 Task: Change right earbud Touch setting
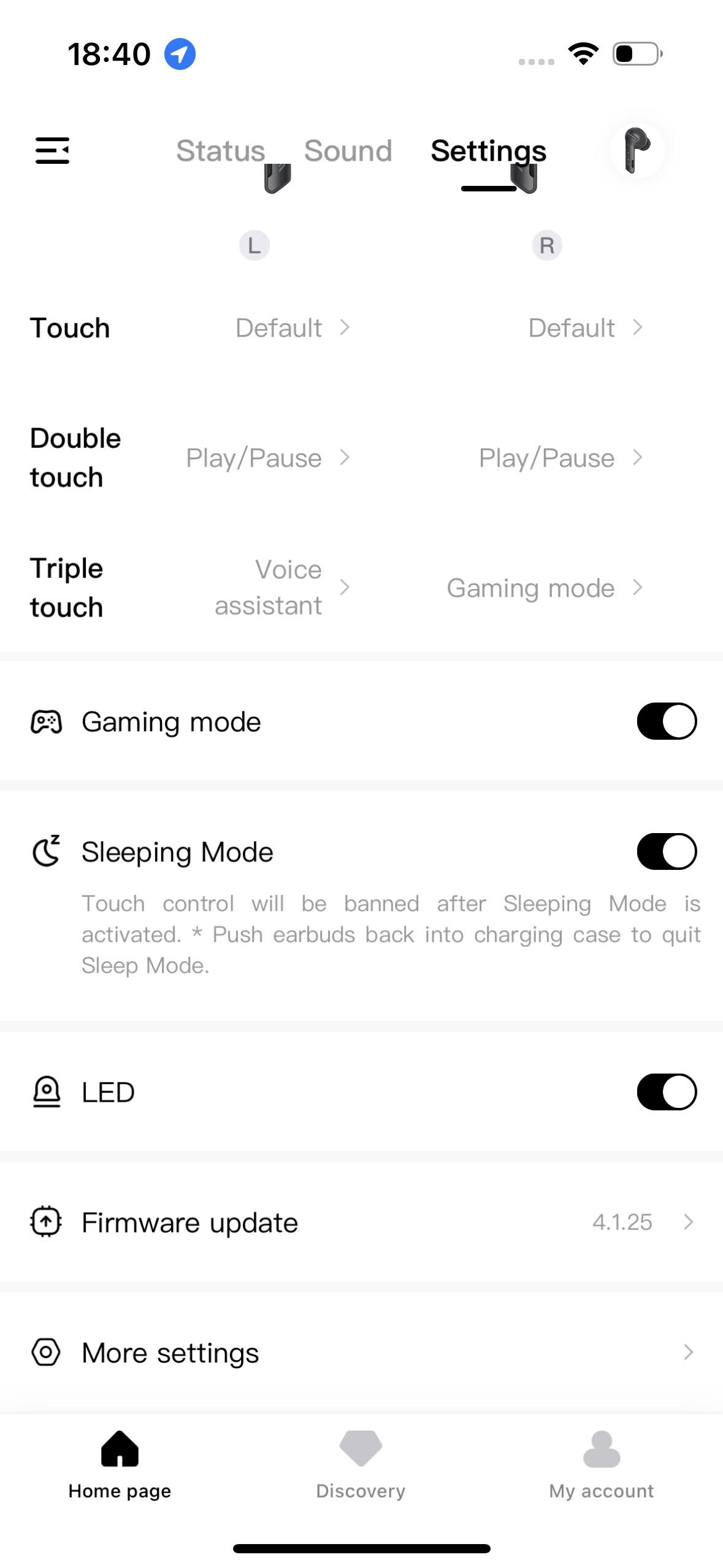click(585, 328)
